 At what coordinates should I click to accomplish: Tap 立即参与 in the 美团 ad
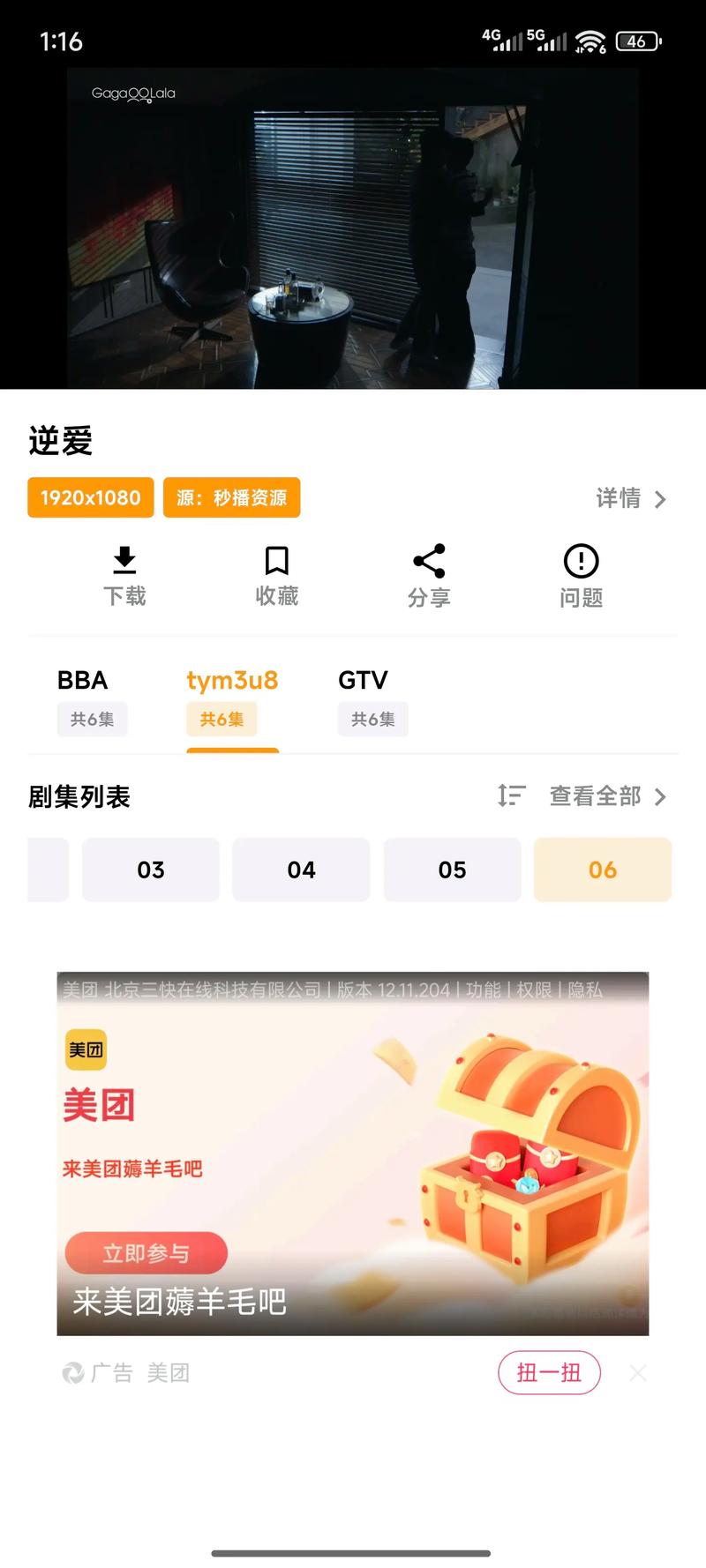146,1252
